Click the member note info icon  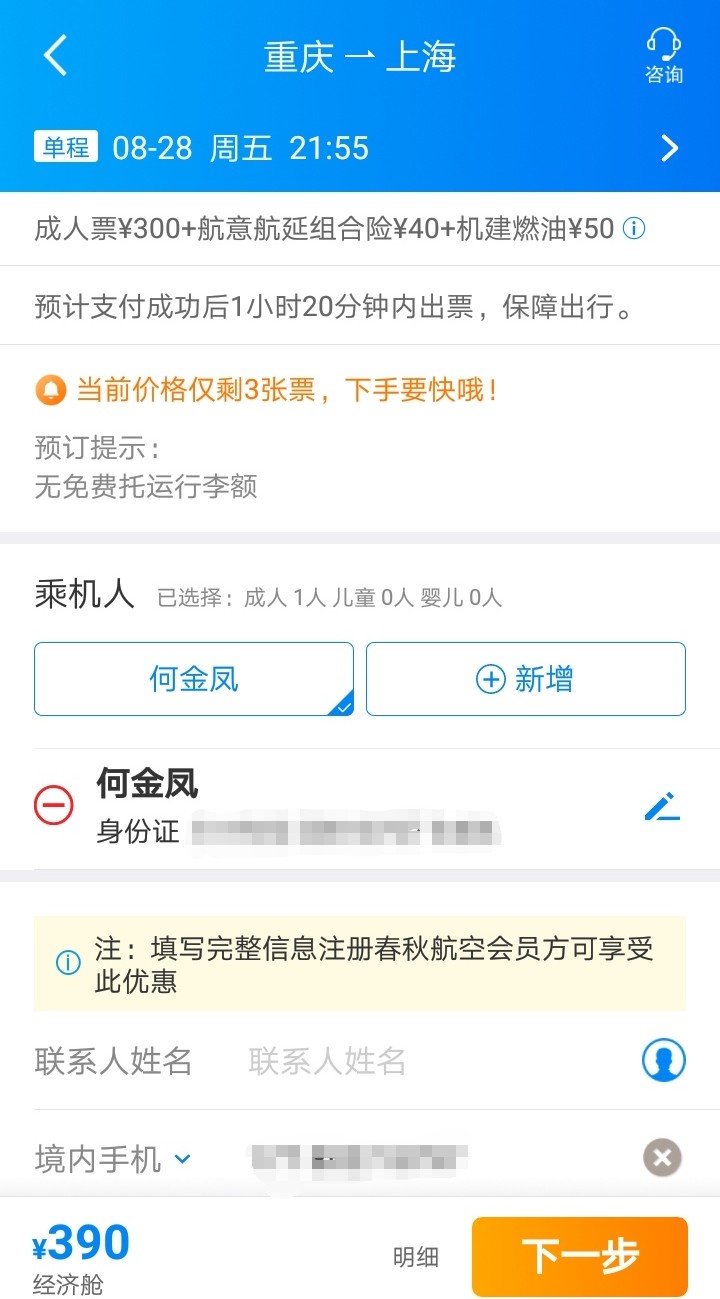pyautogui.click(x=68, y=964)
